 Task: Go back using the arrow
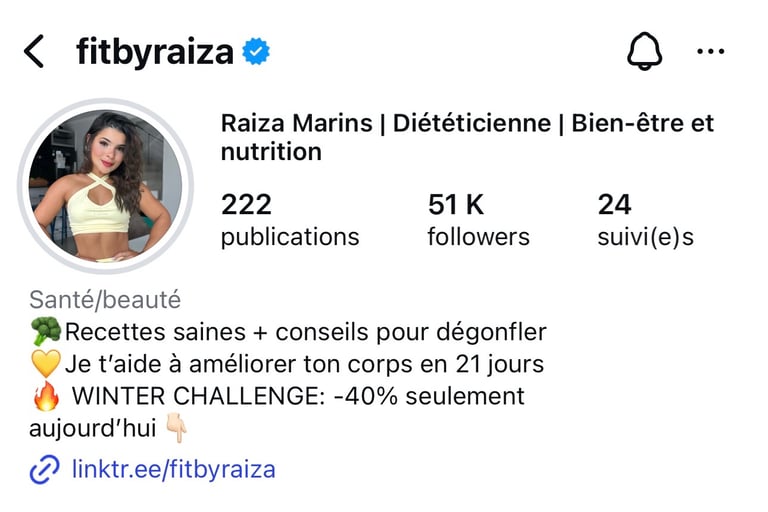tap(34, 51)
